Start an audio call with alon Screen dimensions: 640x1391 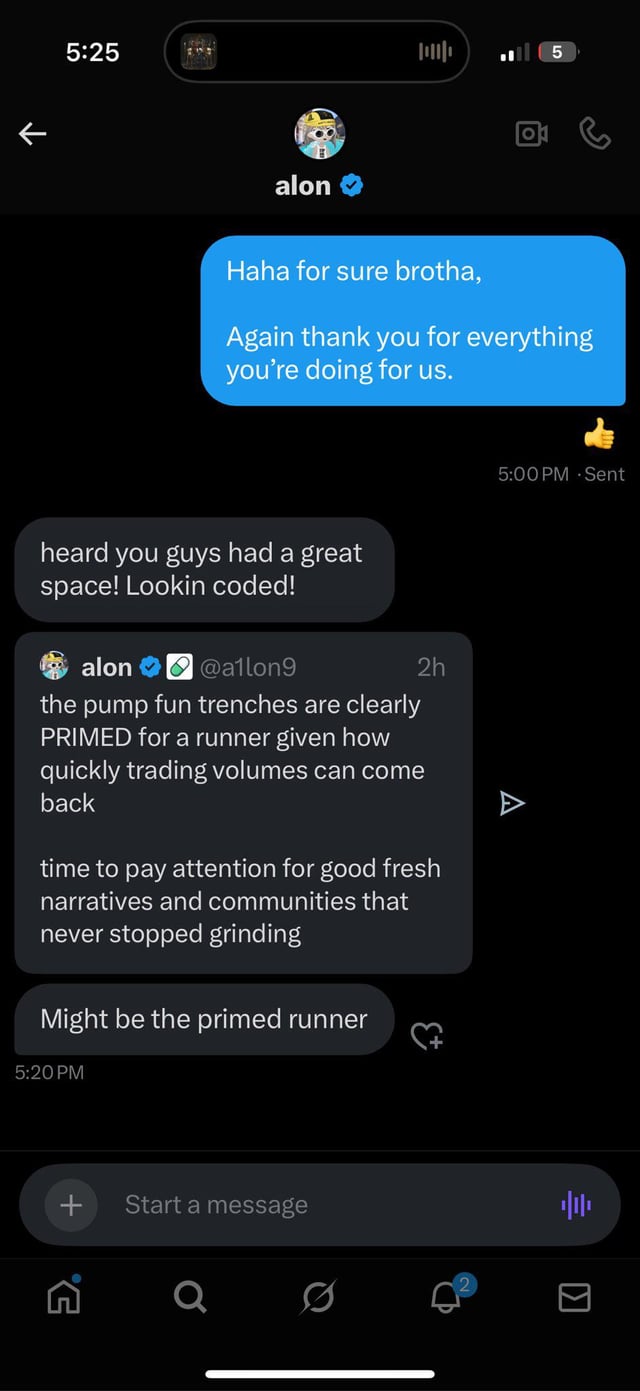click(x=594, y=134)
